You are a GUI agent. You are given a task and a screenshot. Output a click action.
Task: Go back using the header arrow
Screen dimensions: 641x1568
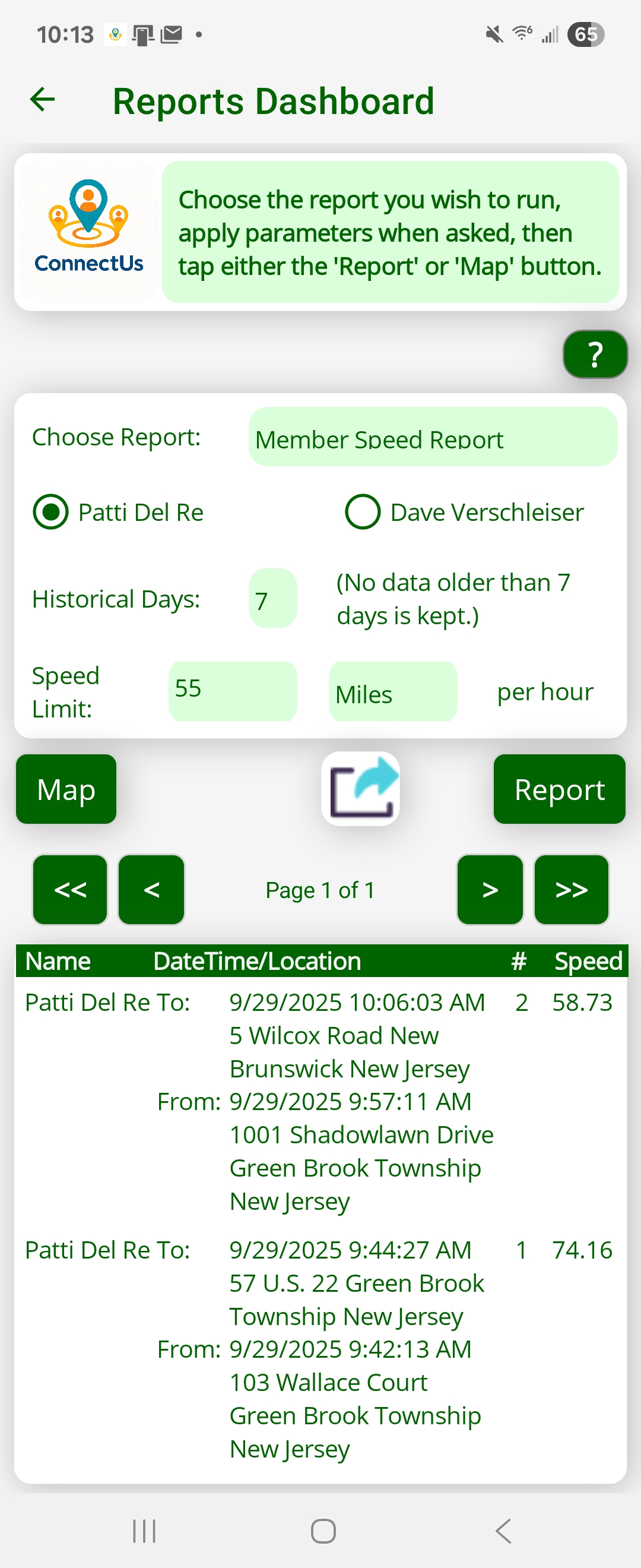coord(43,100)
